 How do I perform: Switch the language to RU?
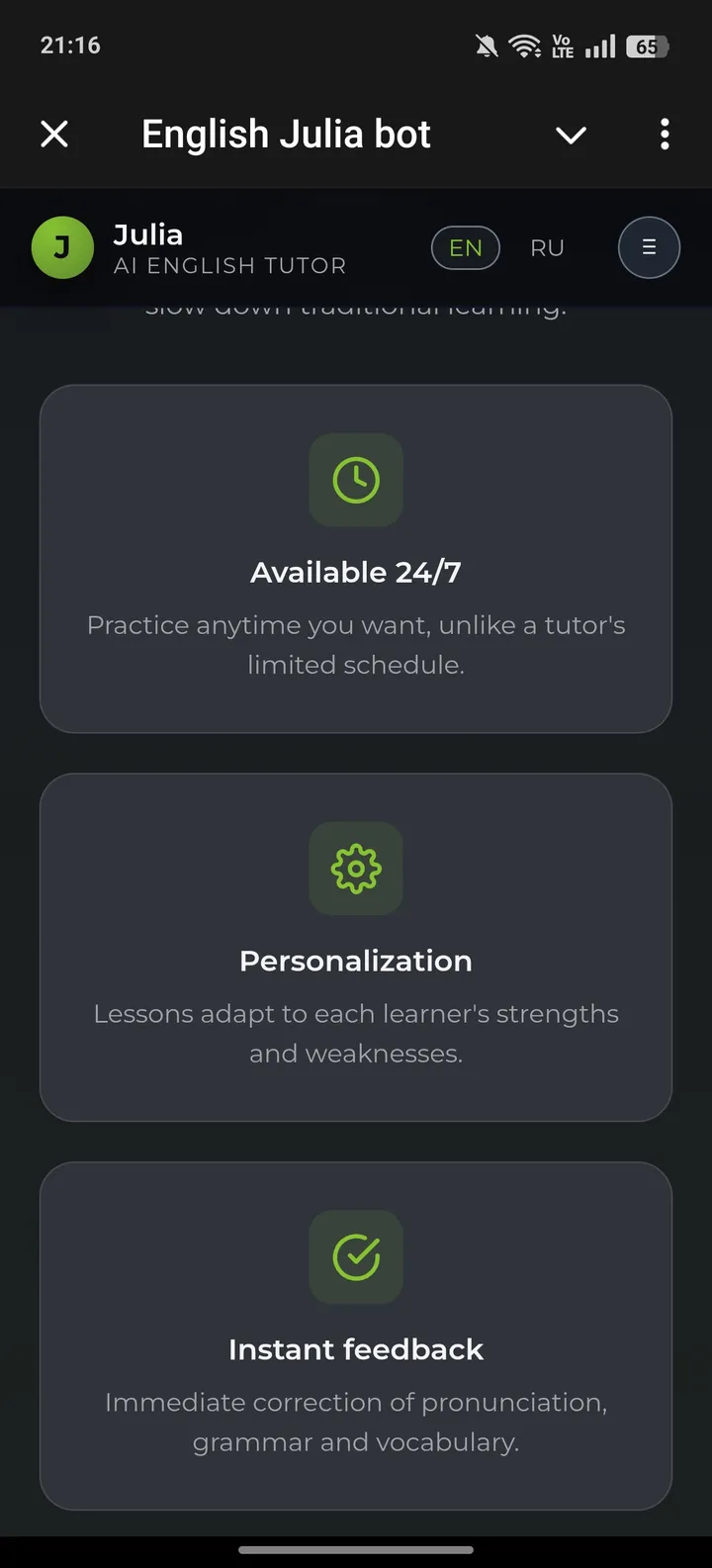[547, 247]
